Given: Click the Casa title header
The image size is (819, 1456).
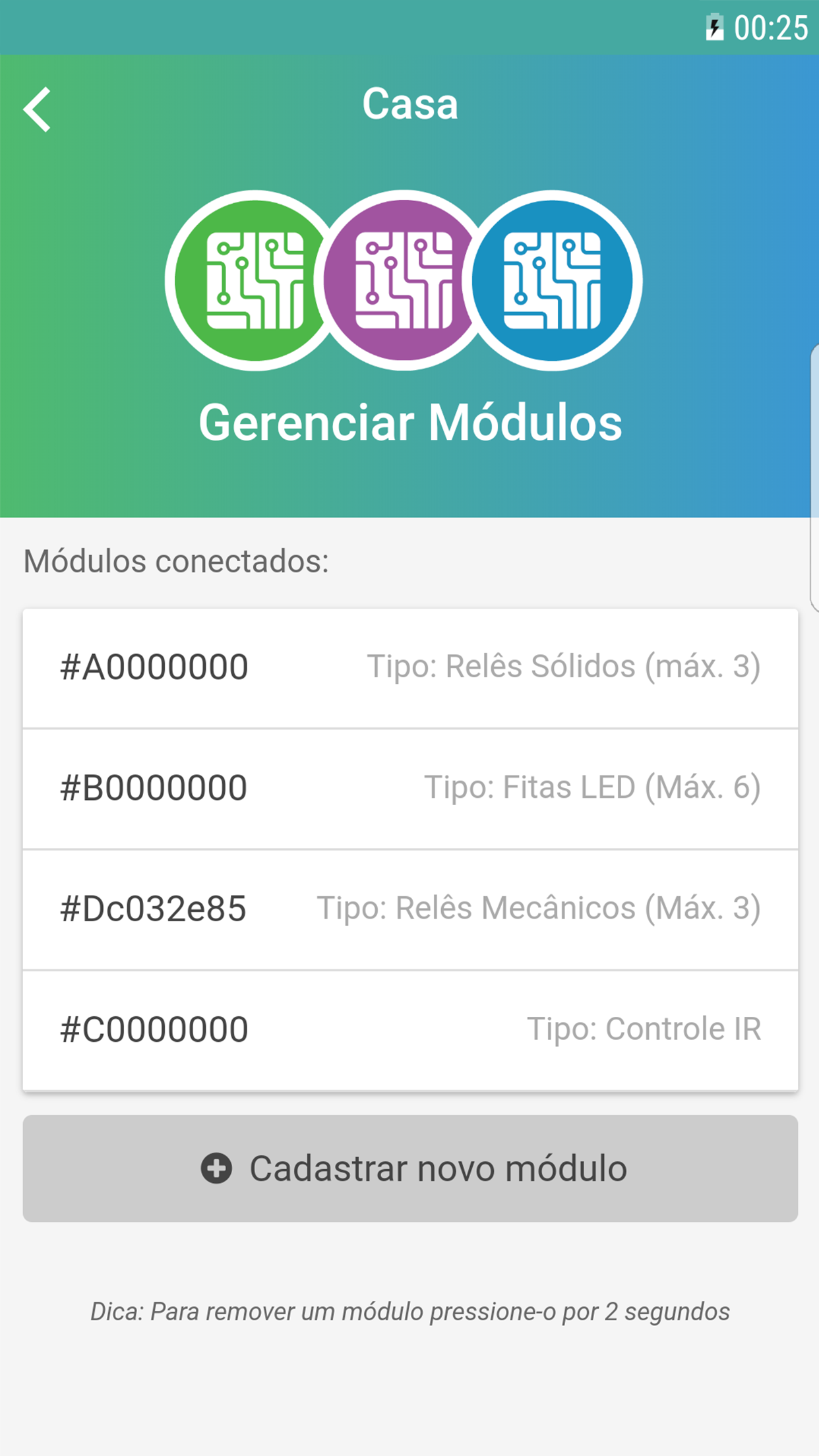Looking at the screenshot, I should [x=409, y=104].
